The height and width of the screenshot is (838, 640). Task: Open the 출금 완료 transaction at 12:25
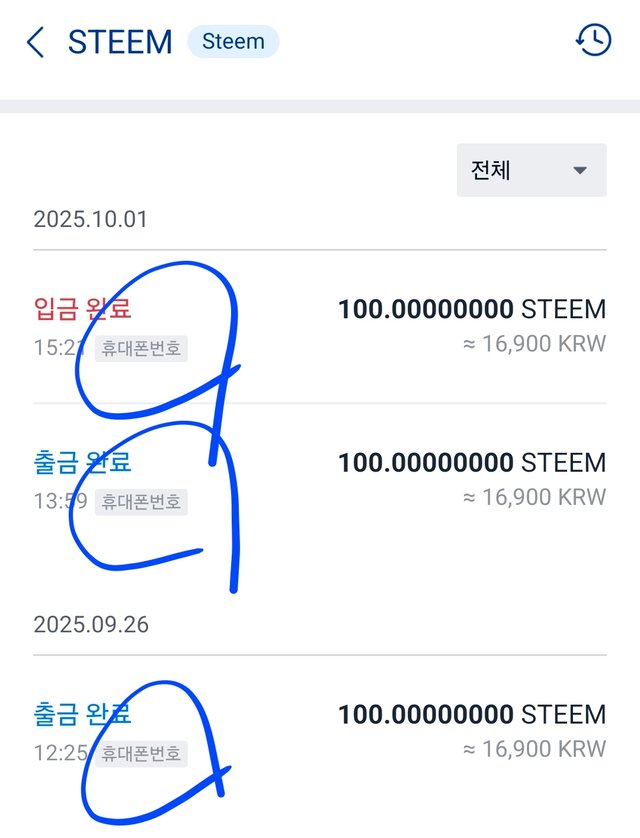tap(320, 731)
